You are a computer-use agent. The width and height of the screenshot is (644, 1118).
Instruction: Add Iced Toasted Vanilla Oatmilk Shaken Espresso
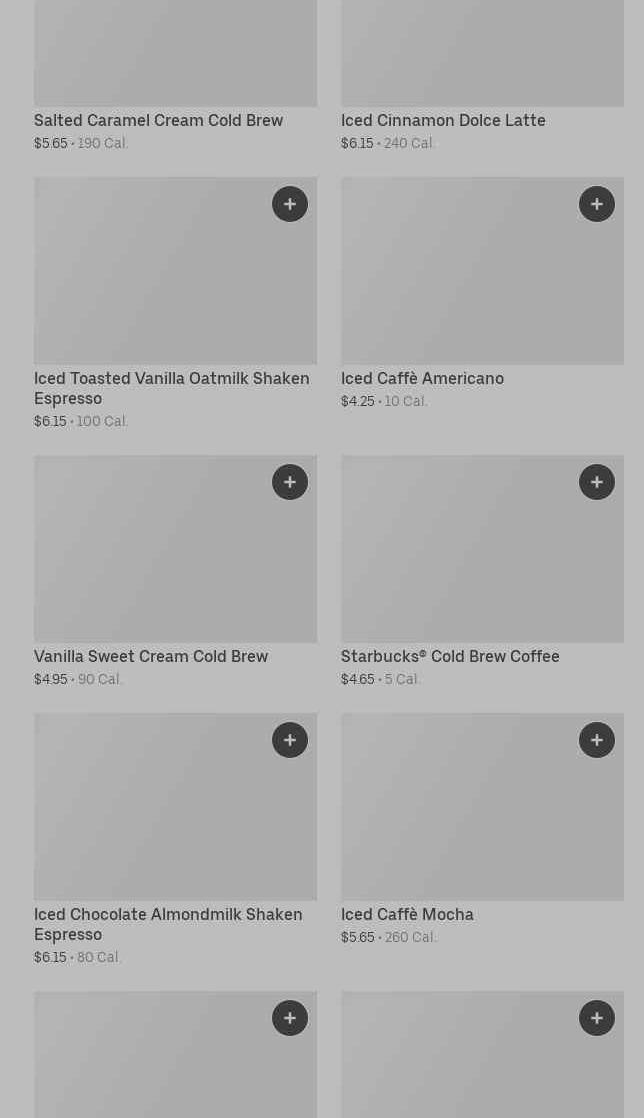pyautogui.click(x=290, y=204)
